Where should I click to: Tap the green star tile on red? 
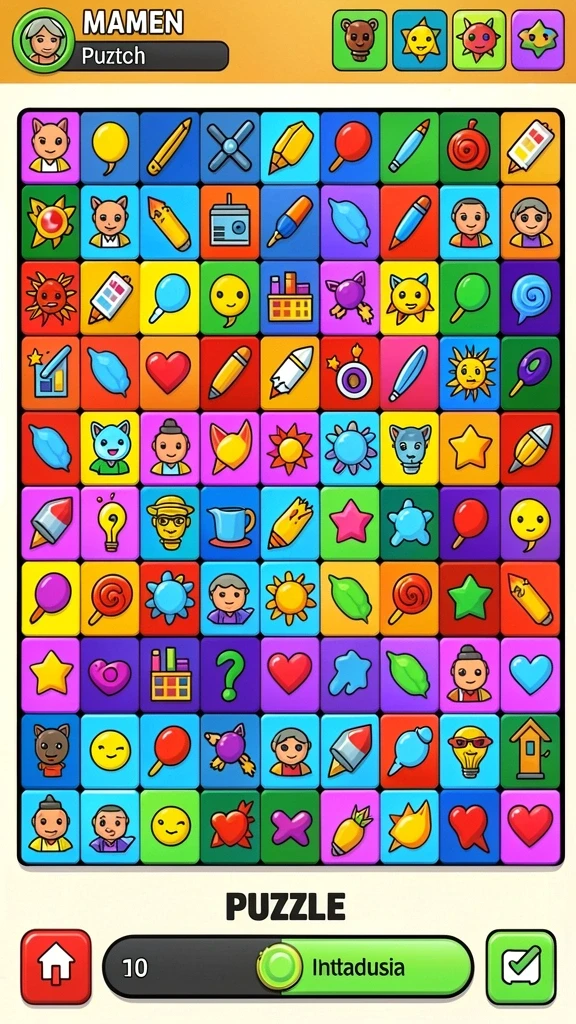470,600
